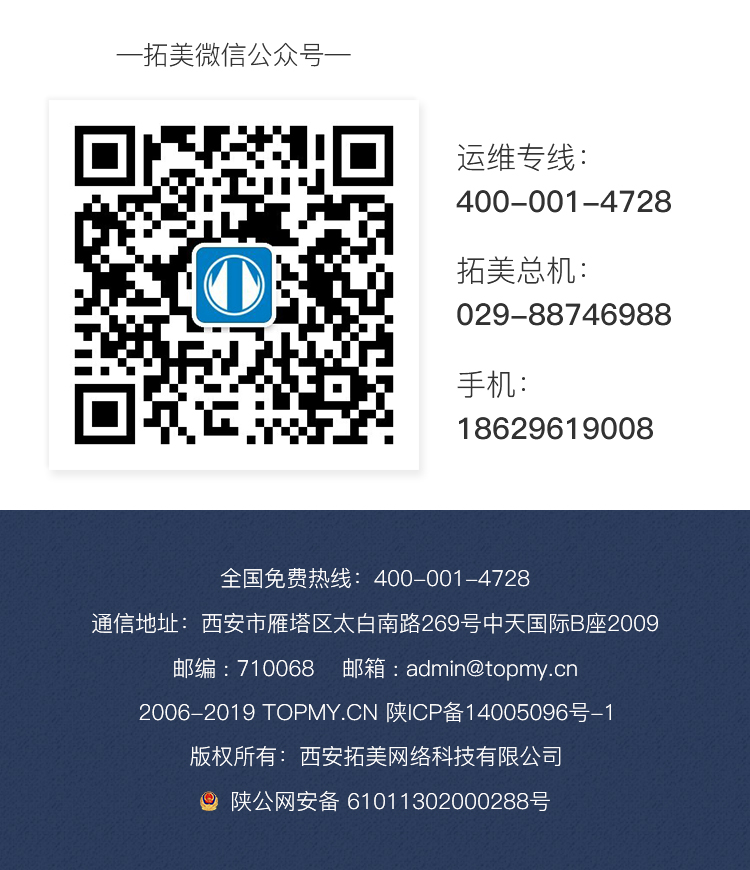Open 陕公网安备 61011302000288号 police record link
The height and width of the screenshot is (870, 750).
click(390, 802)
